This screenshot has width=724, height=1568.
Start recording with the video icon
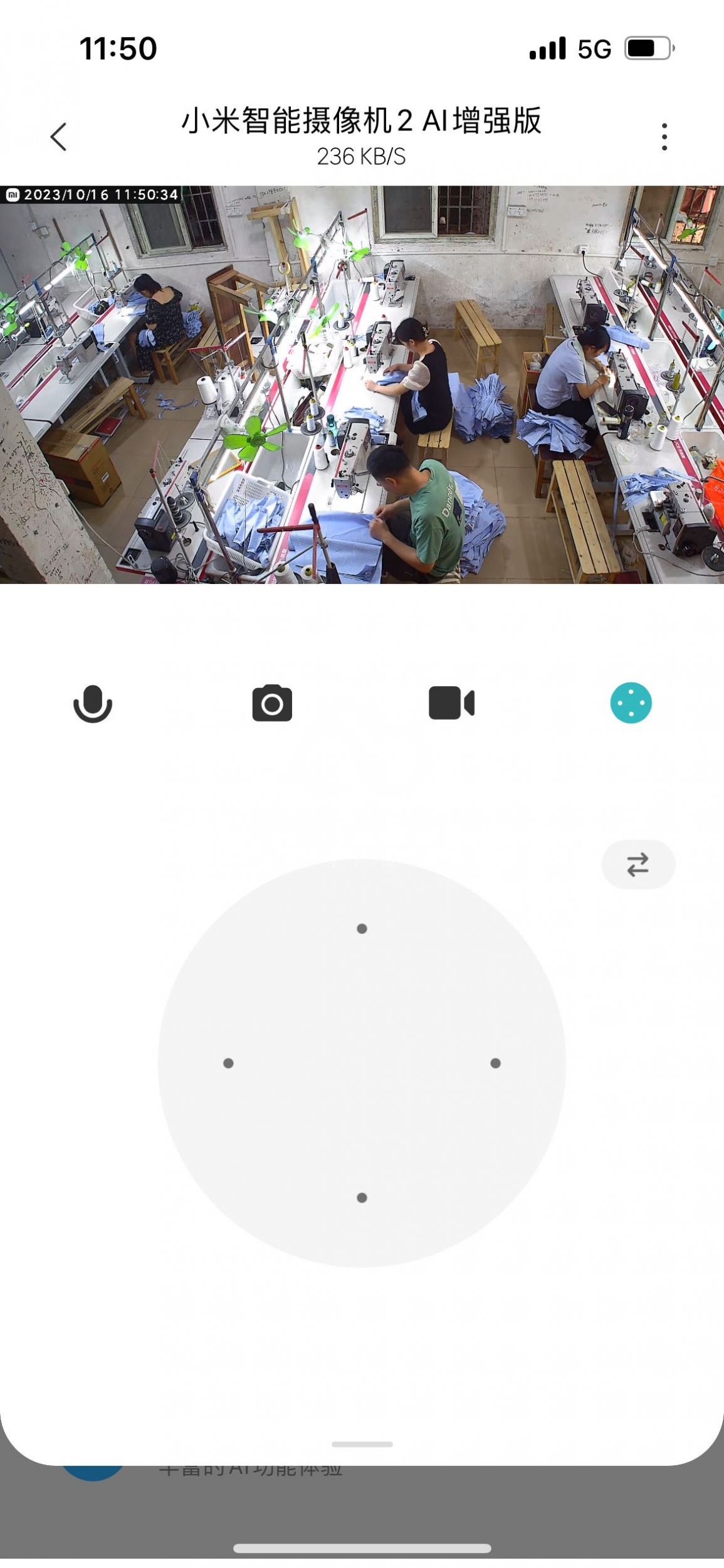coord(451,703)
